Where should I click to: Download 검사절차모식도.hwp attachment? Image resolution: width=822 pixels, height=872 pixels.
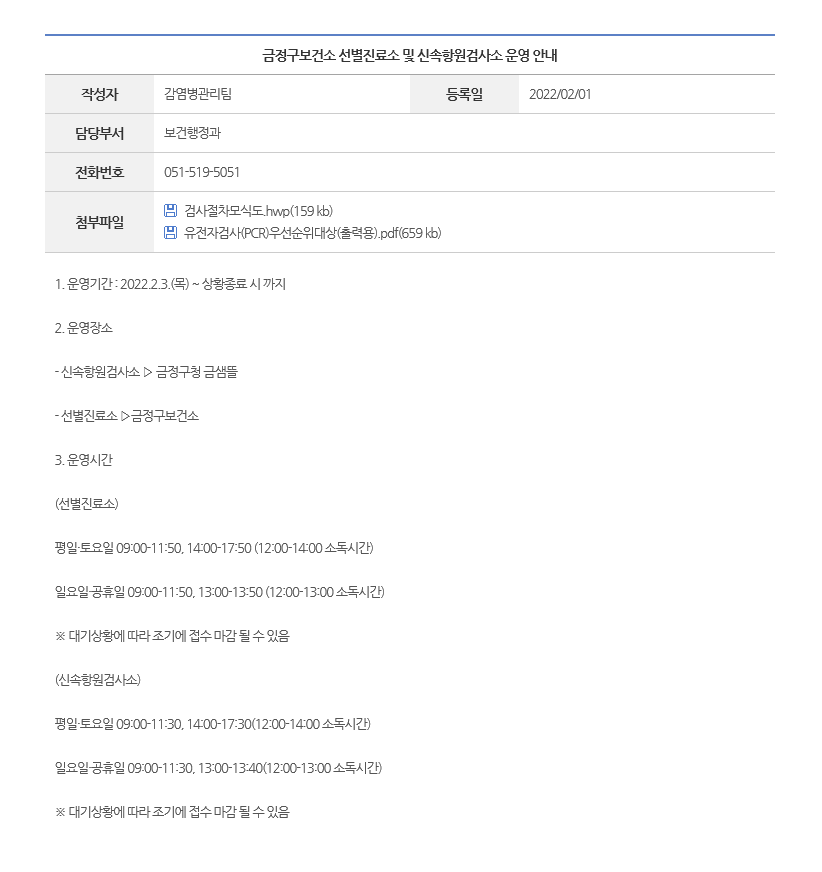click(257, 211)
